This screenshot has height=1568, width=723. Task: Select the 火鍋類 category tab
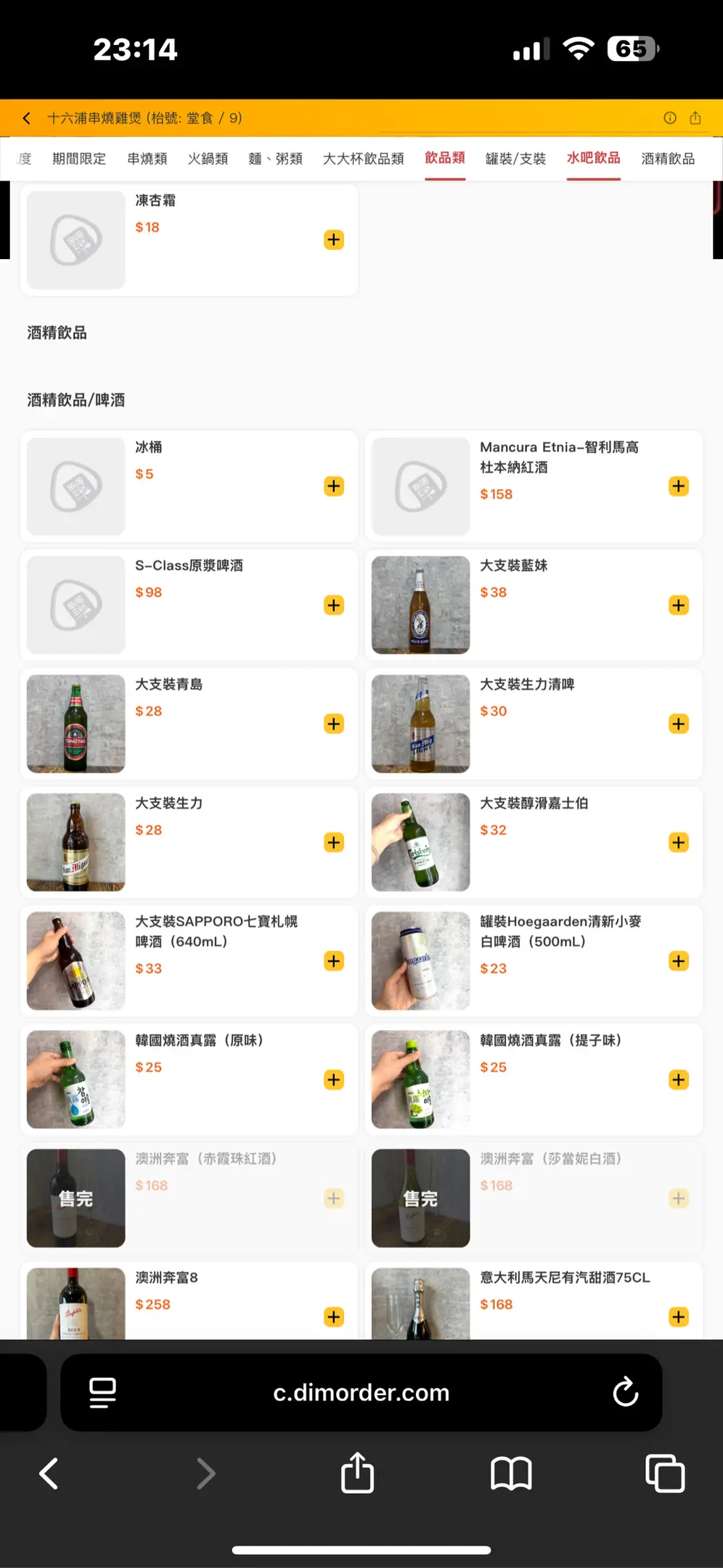coord(208,159)
